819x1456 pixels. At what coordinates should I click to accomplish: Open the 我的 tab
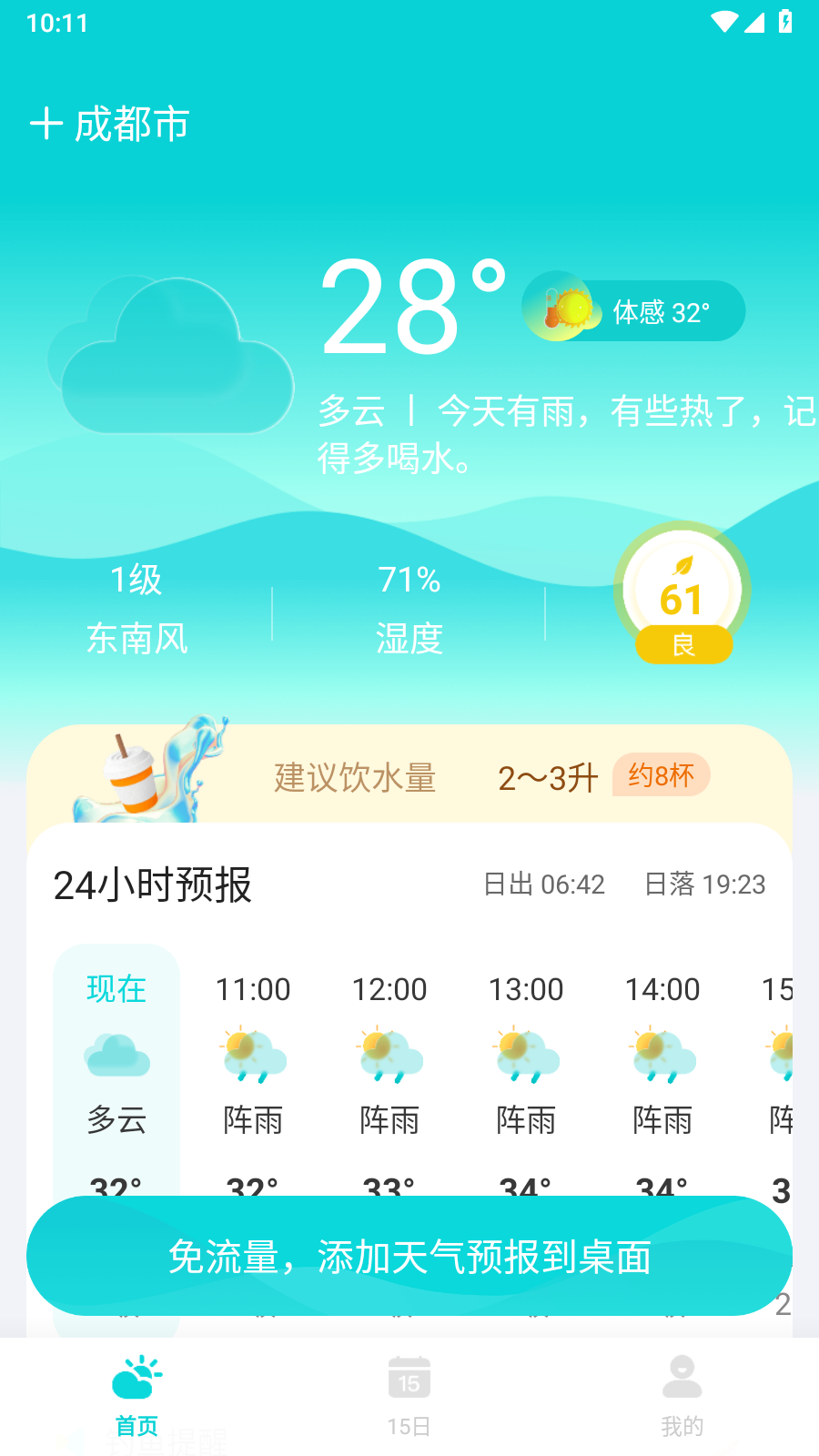pyautogui.click(x=682, y=1397)
